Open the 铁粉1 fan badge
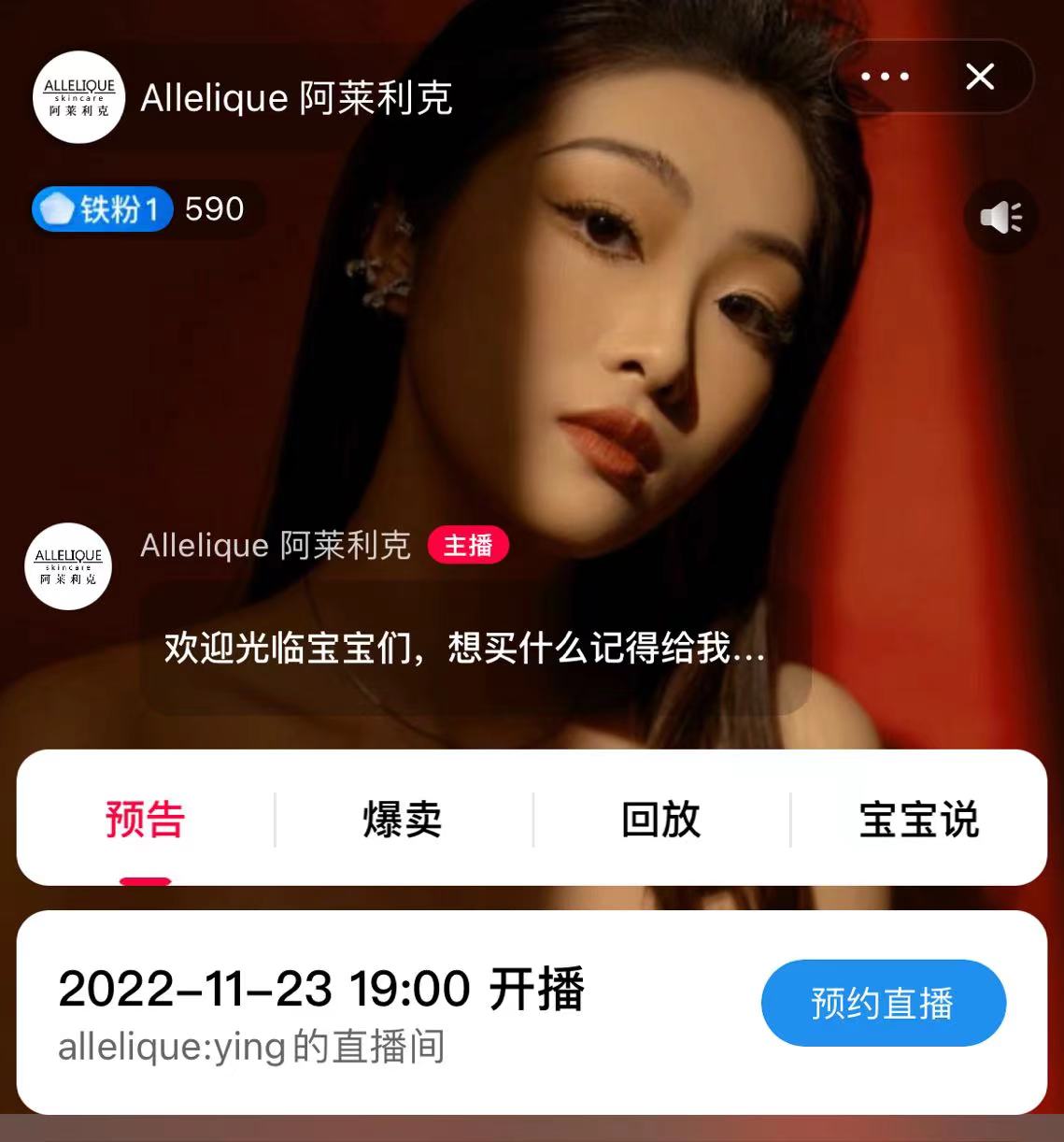This screenshot has height=1142, width=1064. (x=103, y=208)
